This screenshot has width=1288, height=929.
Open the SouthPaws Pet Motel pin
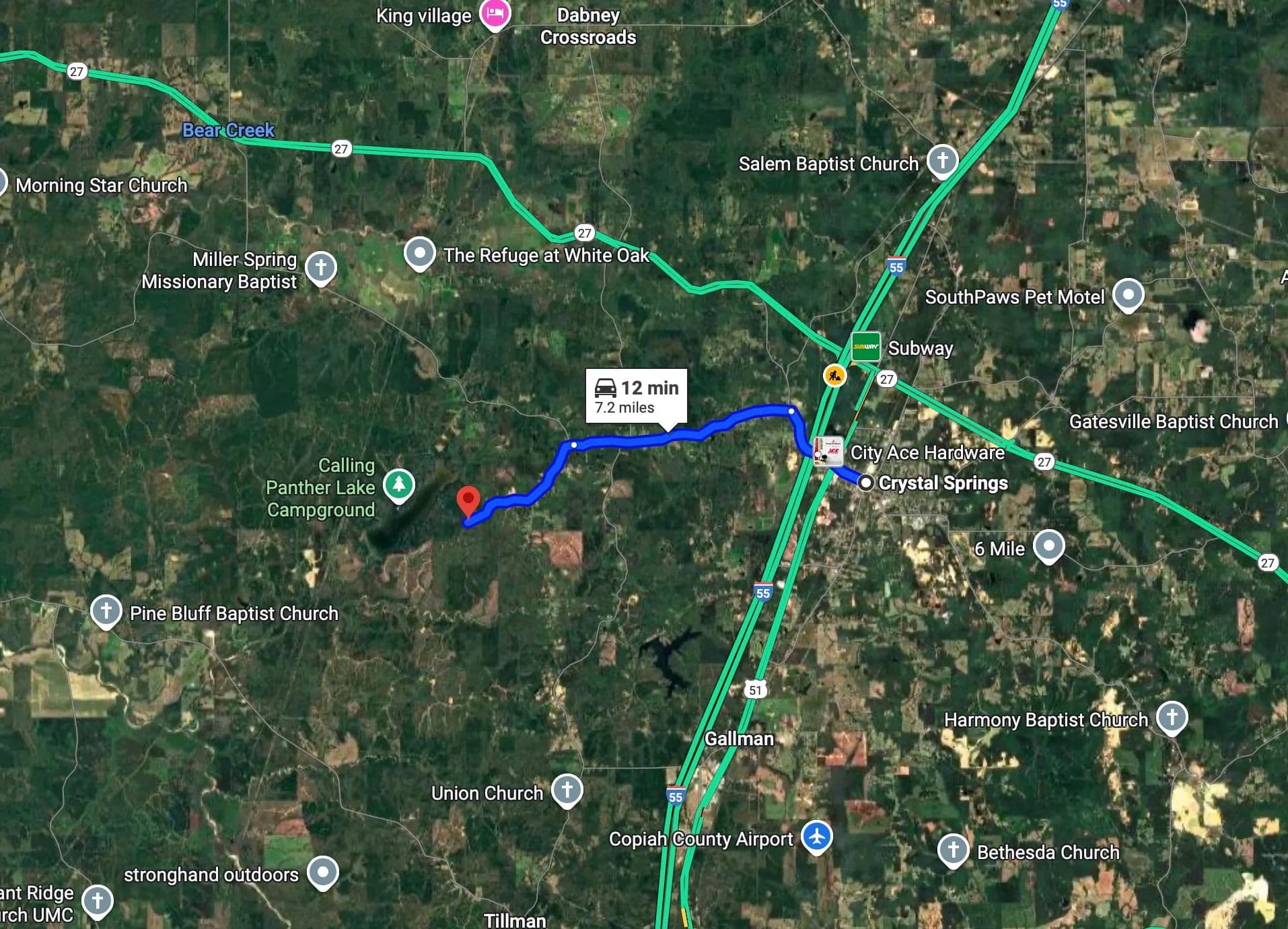click(x=1128, y=294)
